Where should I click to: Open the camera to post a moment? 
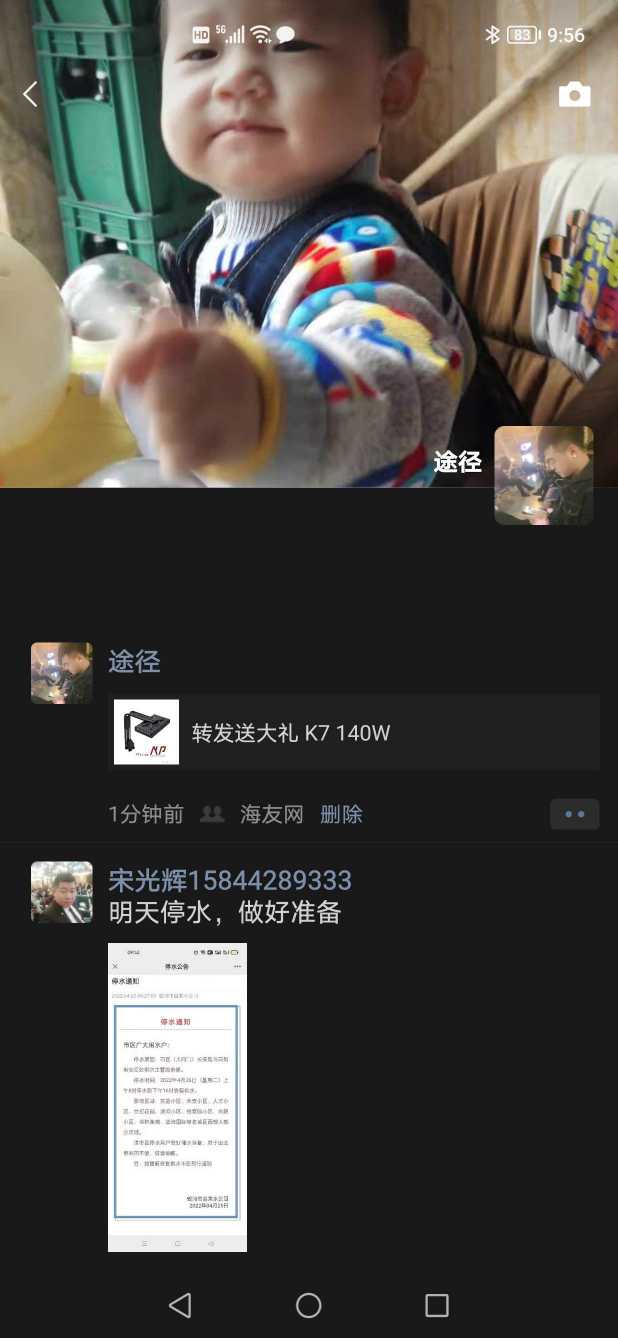coord(574,95)
